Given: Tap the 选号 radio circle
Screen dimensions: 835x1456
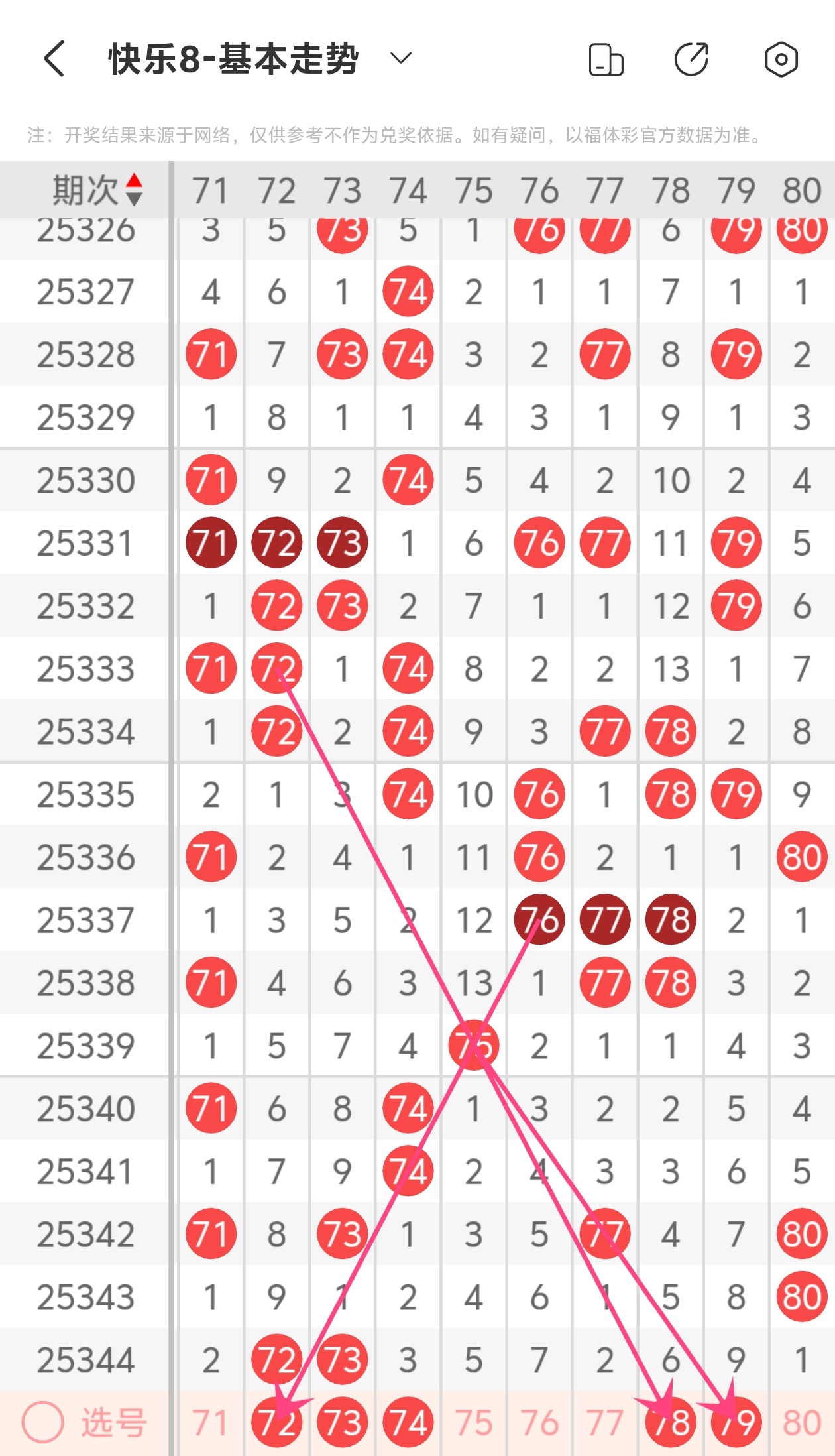Looking at the screenshot, I should point(42,1422).
